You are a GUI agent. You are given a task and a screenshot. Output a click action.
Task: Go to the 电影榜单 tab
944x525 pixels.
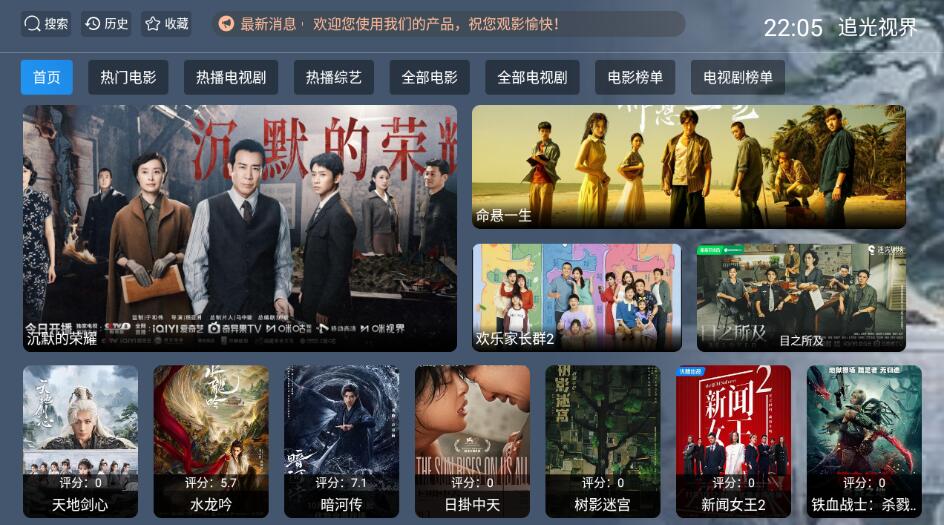tap(635, 77)
